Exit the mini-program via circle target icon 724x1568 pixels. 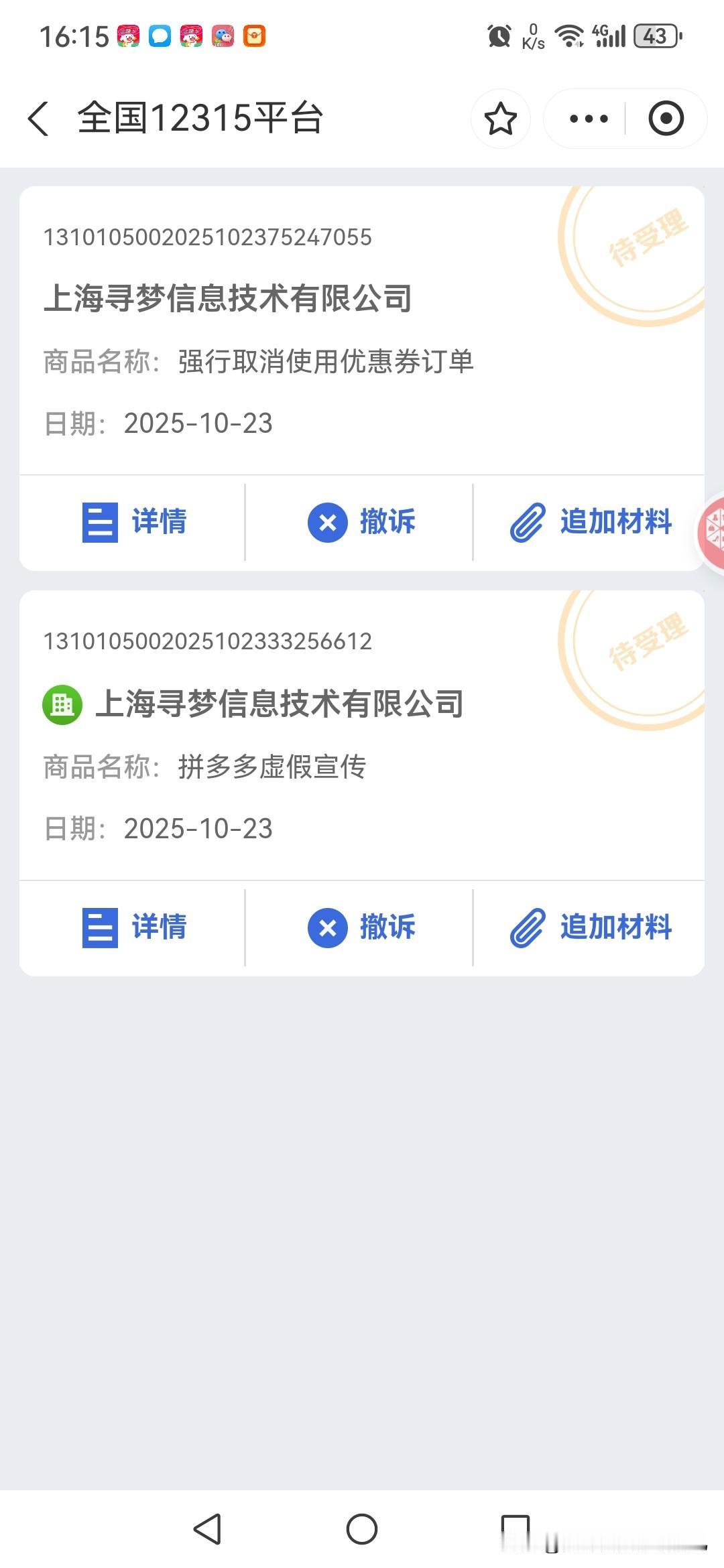coord(666,119)
